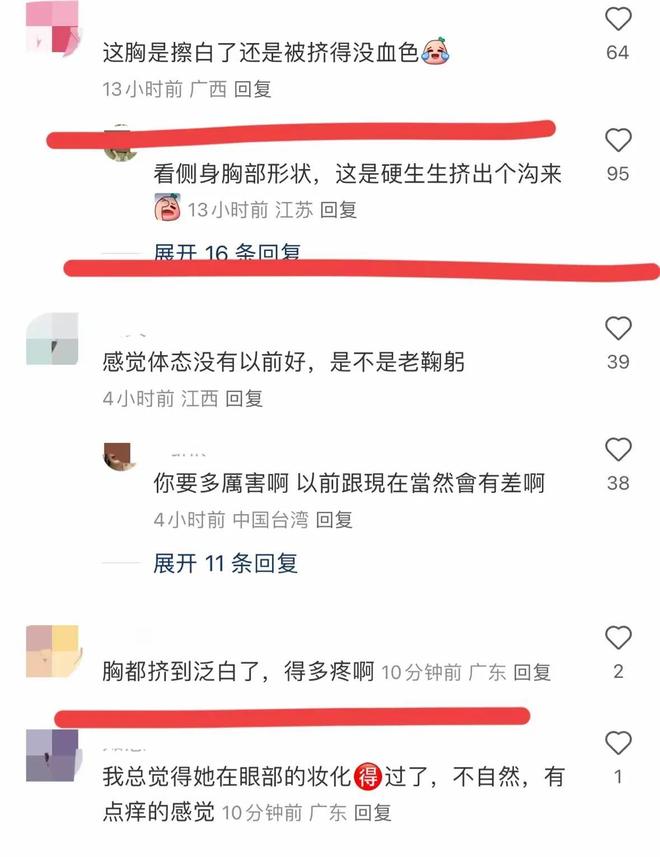The image size is (660, 857).
Task: Reply to the Jiangxi comment posted 4小时前
Action: (244, 398)
